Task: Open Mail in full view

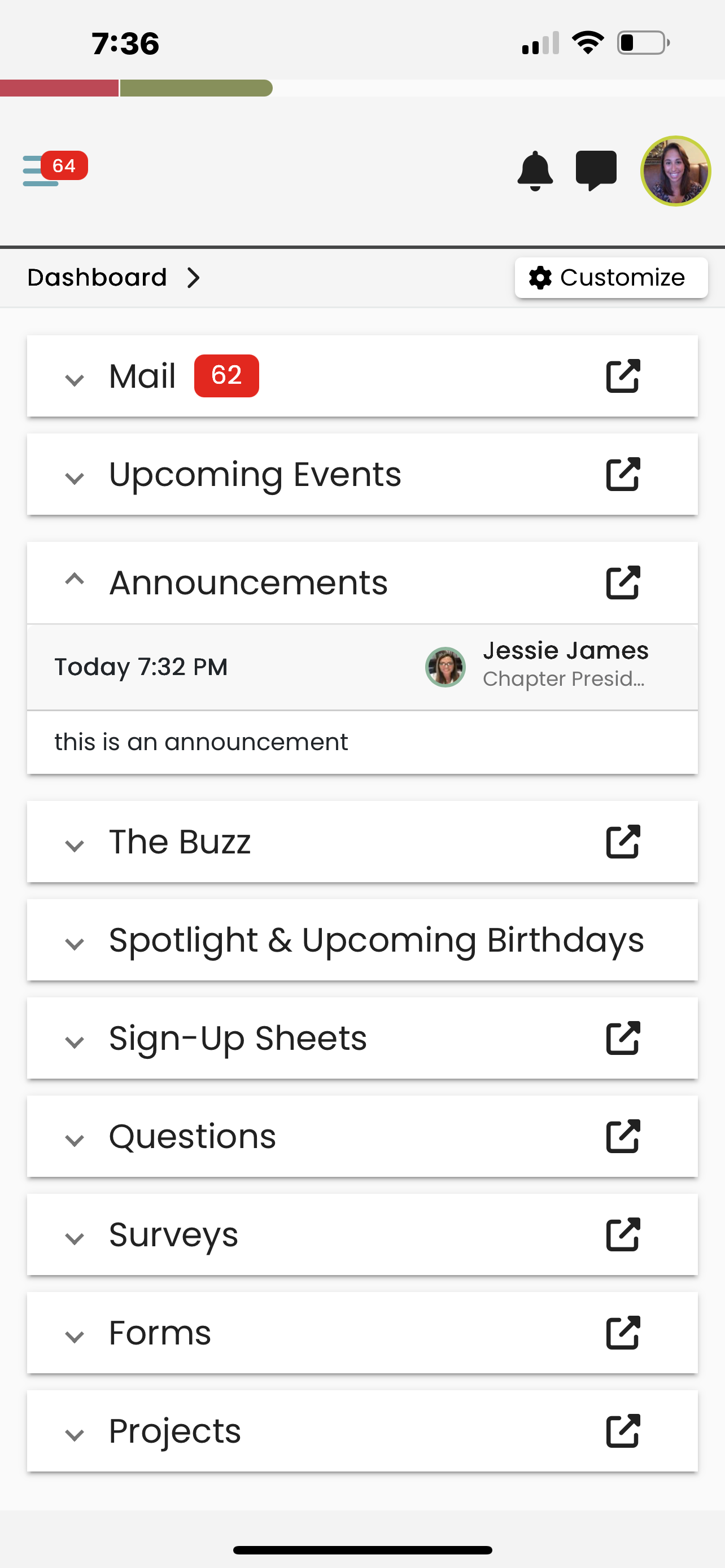Action: tap(623, 376)
